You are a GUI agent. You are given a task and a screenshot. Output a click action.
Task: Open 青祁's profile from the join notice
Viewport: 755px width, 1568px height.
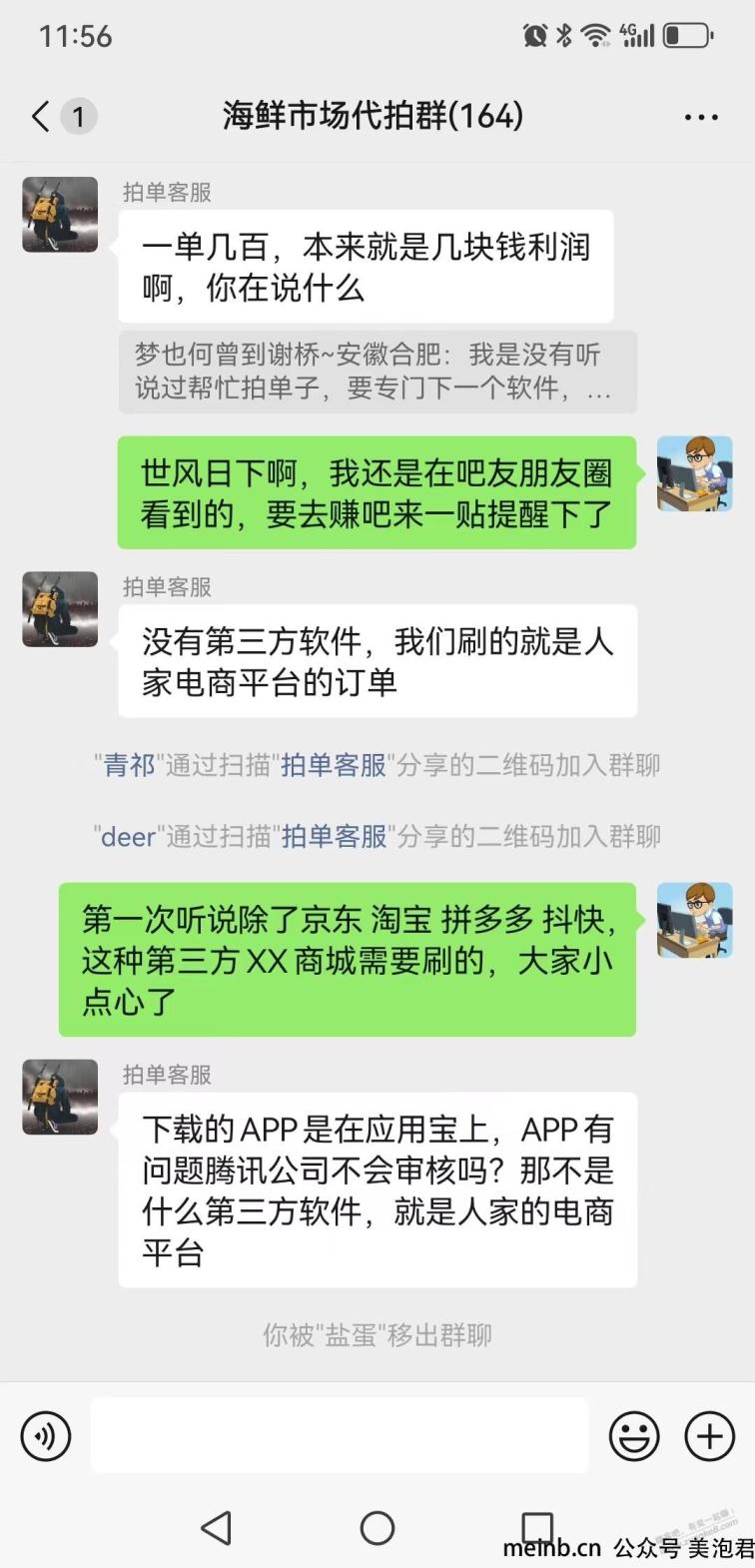tap(130, 765)
